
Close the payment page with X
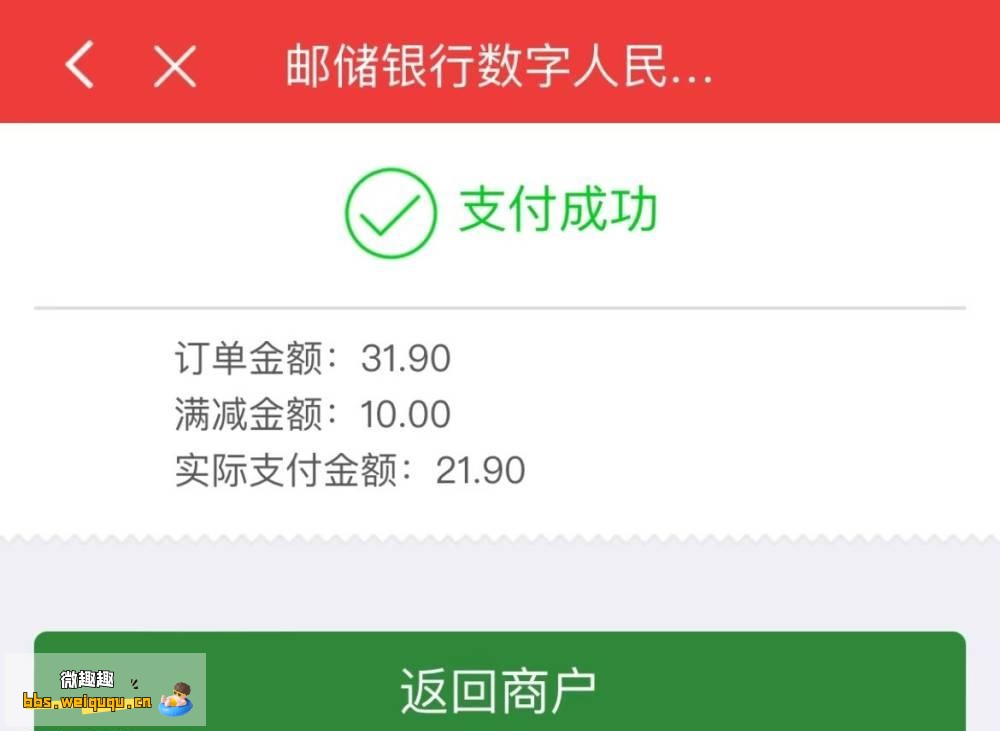175,66
